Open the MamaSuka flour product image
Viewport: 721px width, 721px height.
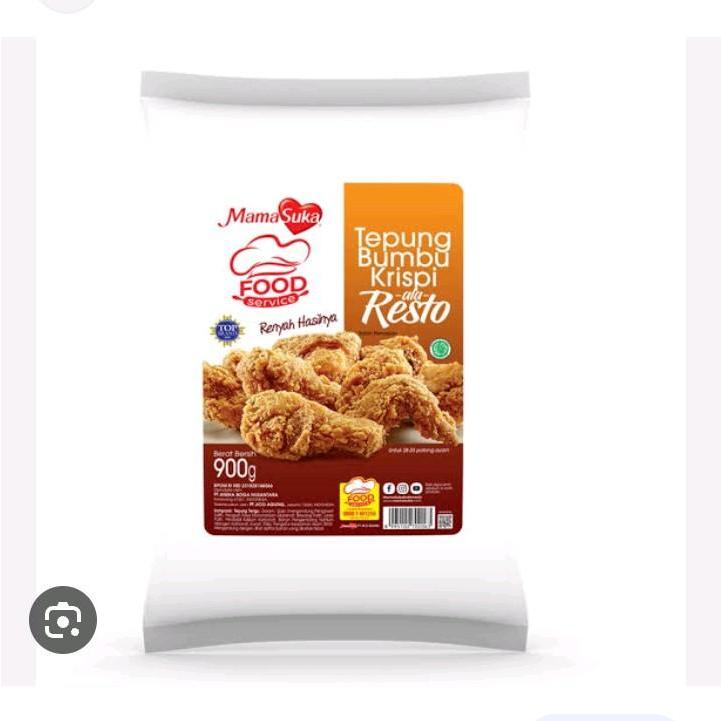point(335,360)
